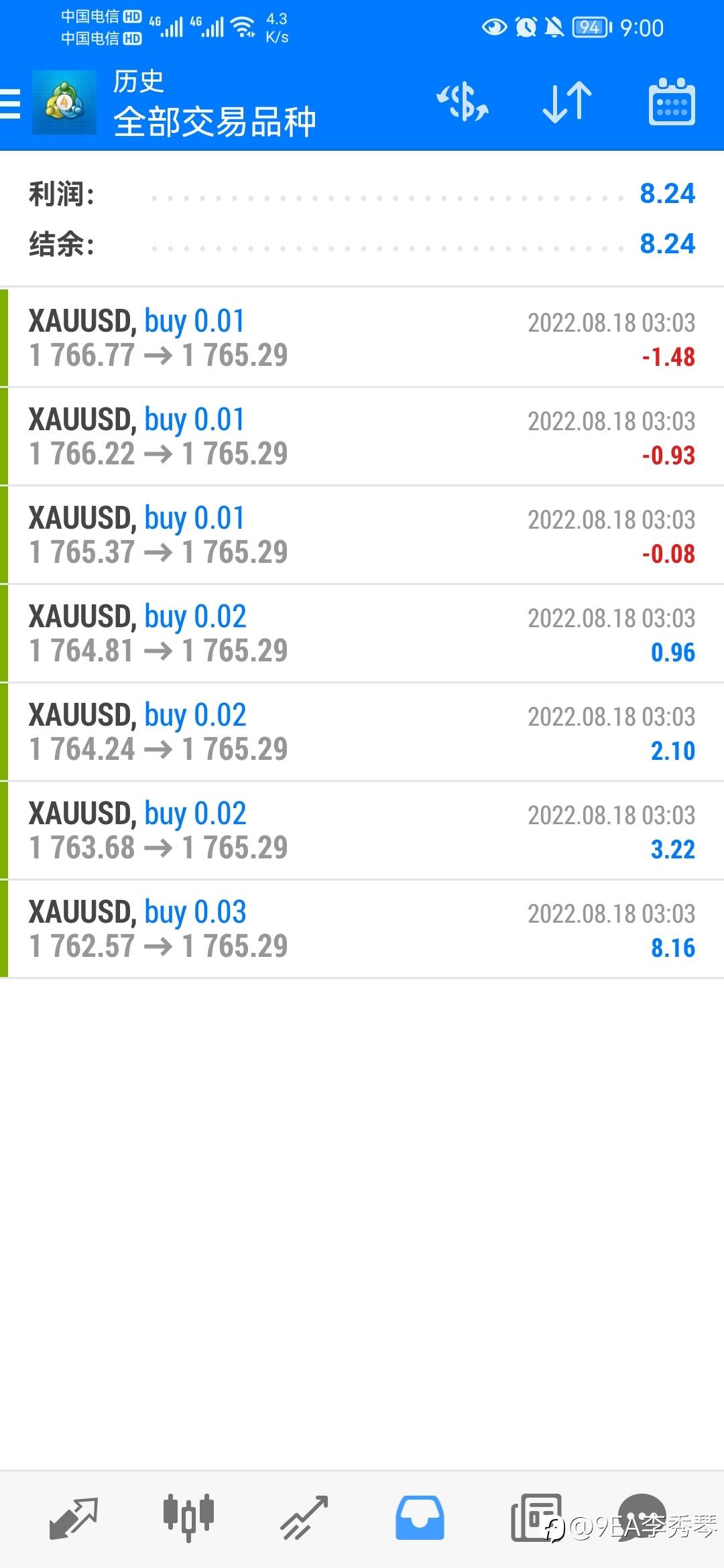724x1568 pixels.
Task: Open the calendar date range picker
Action: coord(672,103)
